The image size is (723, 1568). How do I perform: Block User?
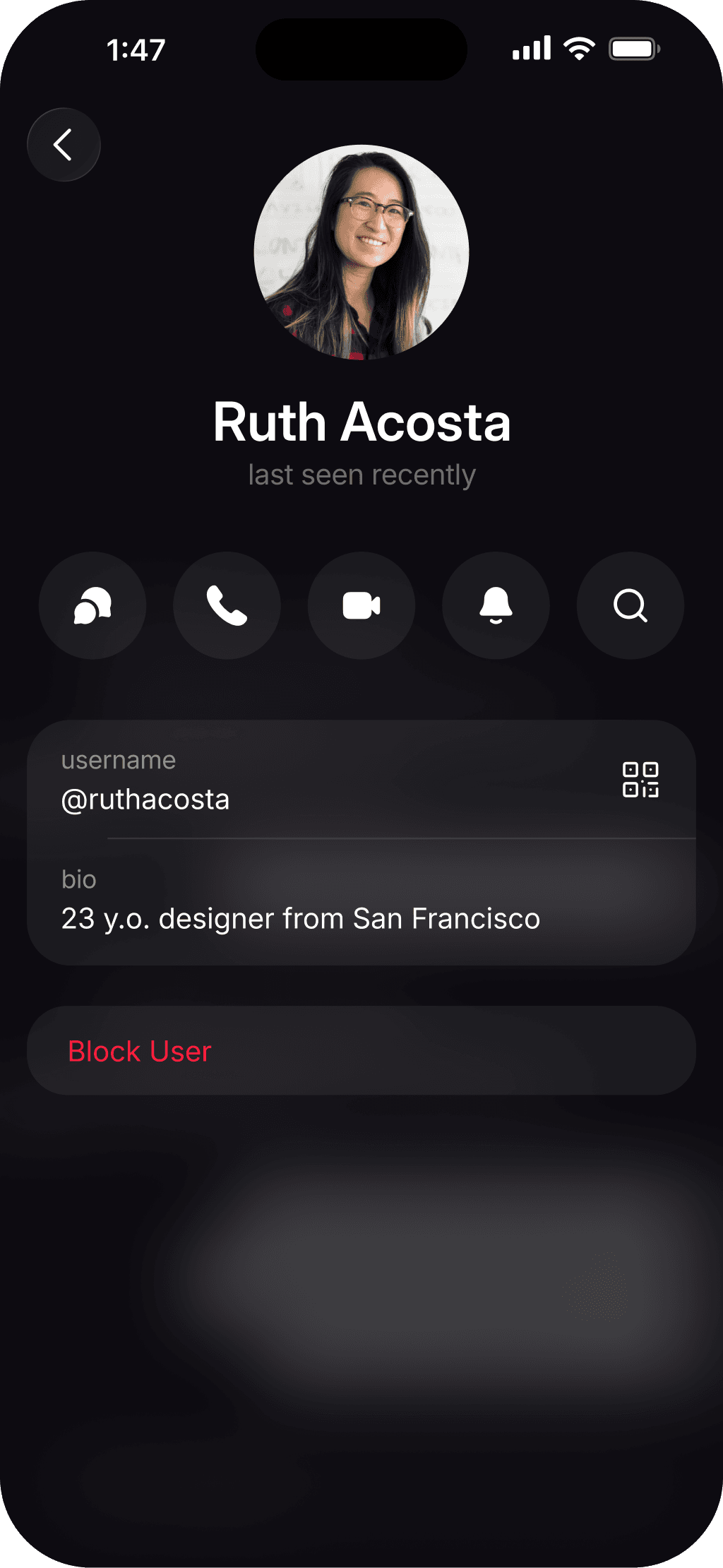pos(140,1051)
